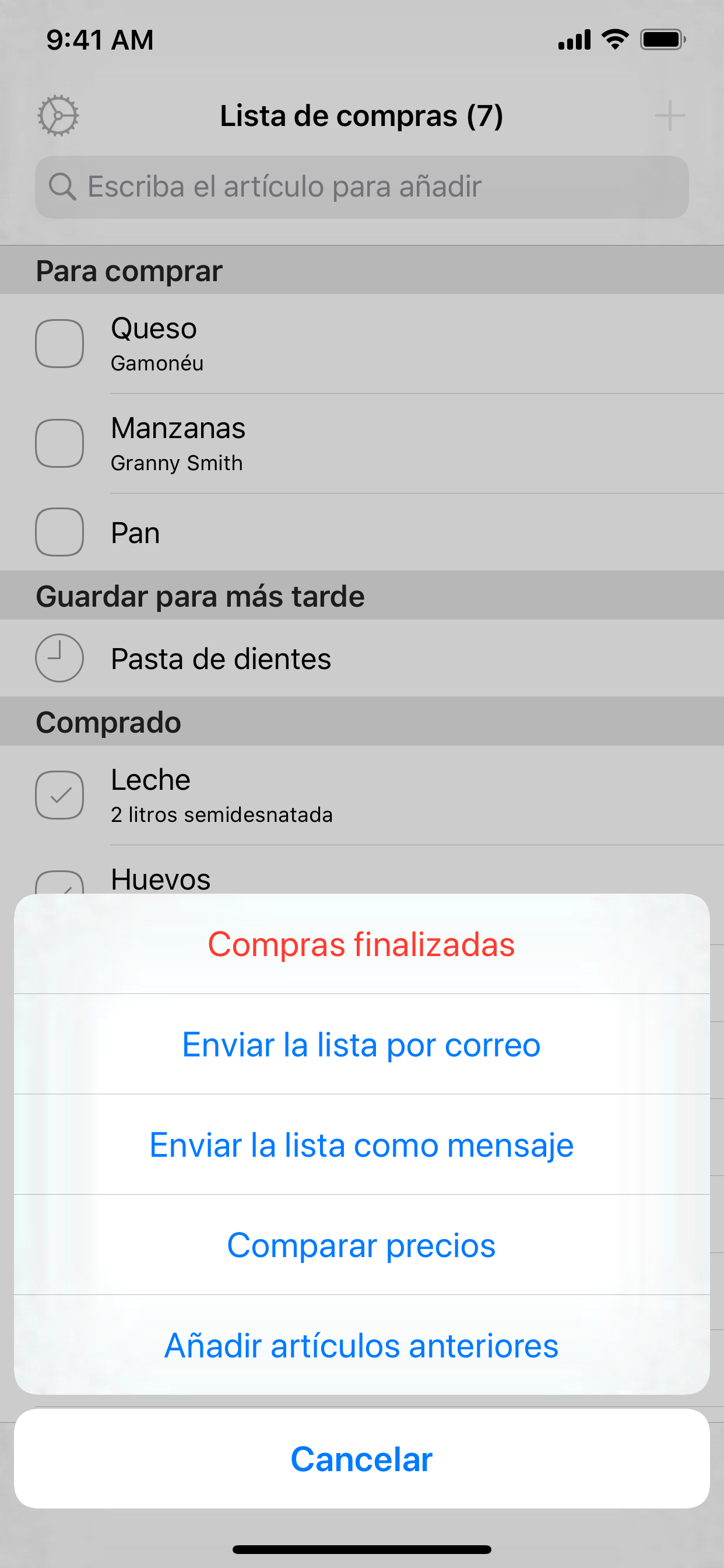Image resolution: width=724 pixels, height=1568 pixels.
Task: Select Compras finalizadas in the action sheet
Action: click(362, 943)
